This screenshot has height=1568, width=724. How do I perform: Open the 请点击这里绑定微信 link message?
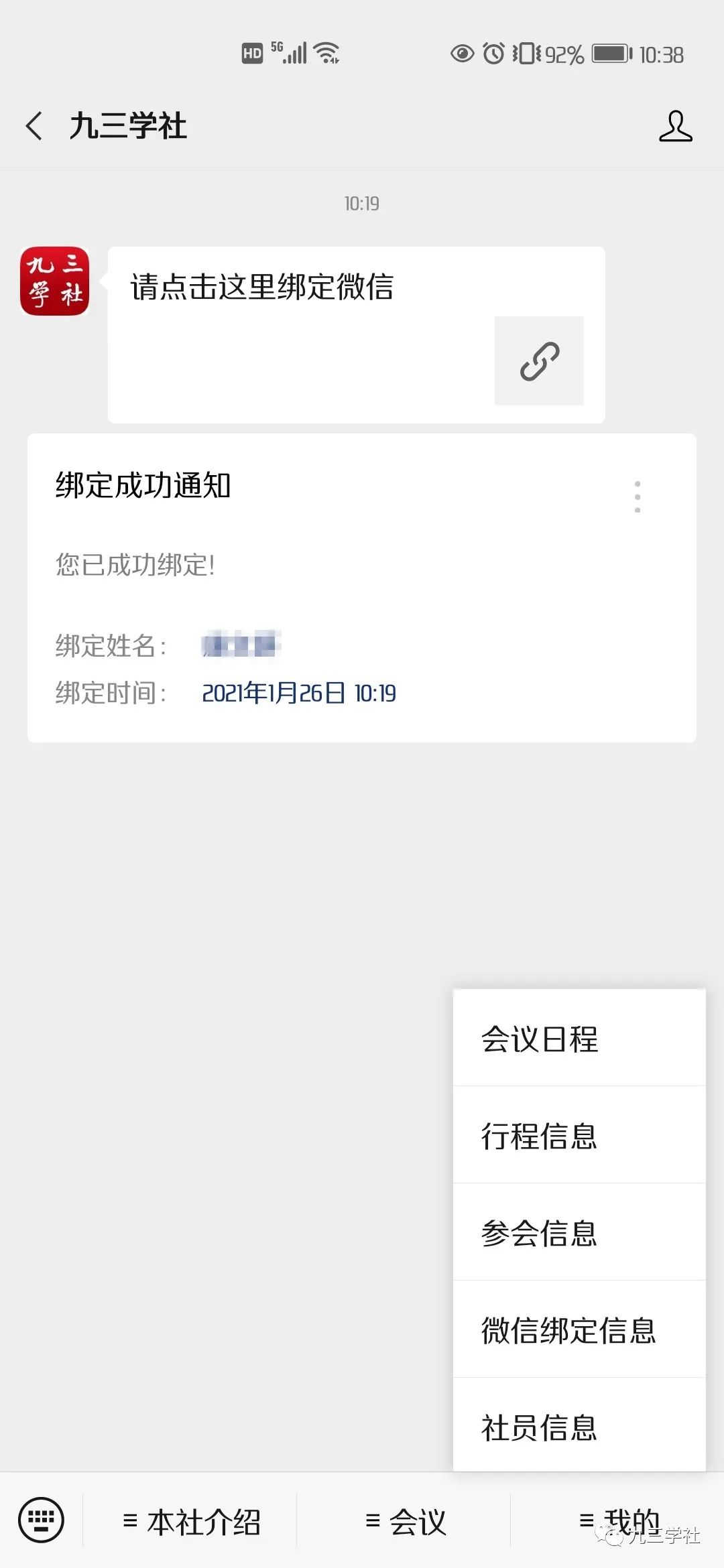356,334
